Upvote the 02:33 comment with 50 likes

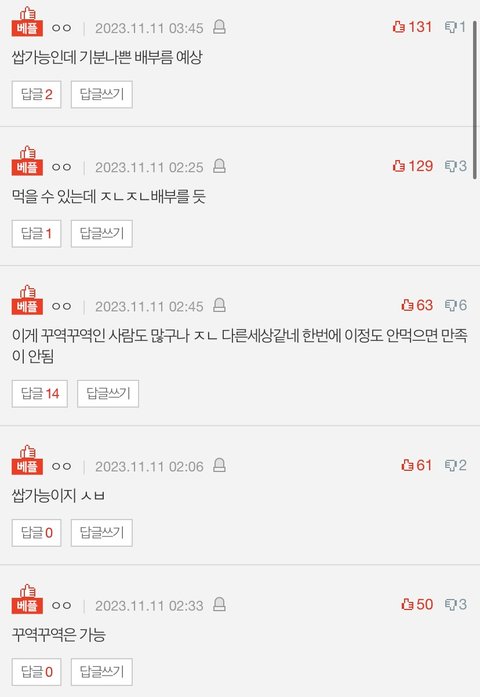[416, 605]
